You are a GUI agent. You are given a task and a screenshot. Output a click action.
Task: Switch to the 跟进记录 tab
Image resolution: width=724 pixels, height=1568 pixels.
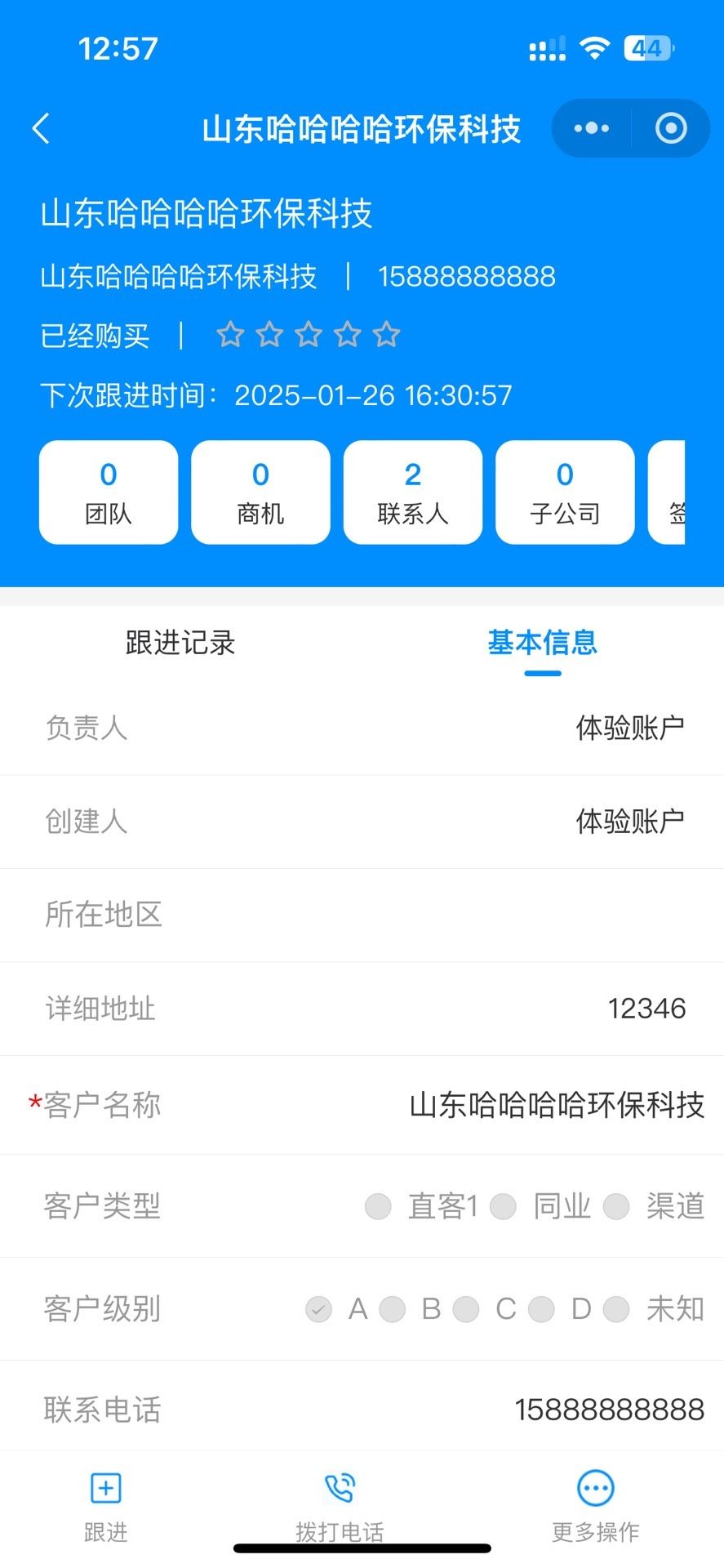pos(180,643)
